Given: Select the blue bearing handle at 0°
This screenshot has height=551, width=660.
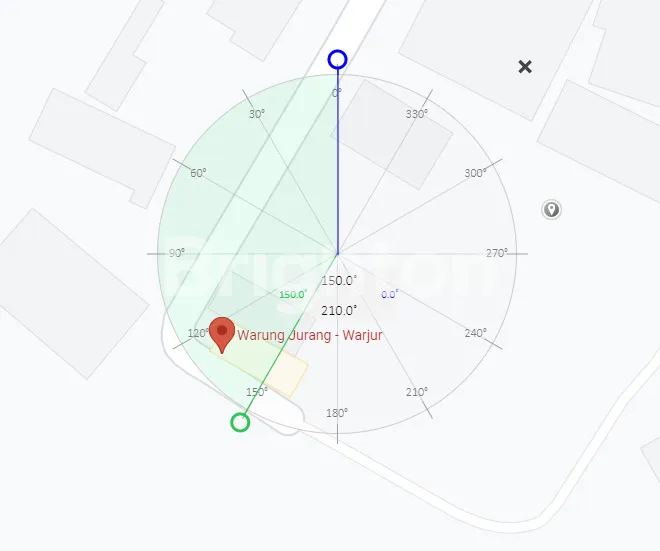Looking at the screenshot, I should pyautogui.click(x=338, y=60).
